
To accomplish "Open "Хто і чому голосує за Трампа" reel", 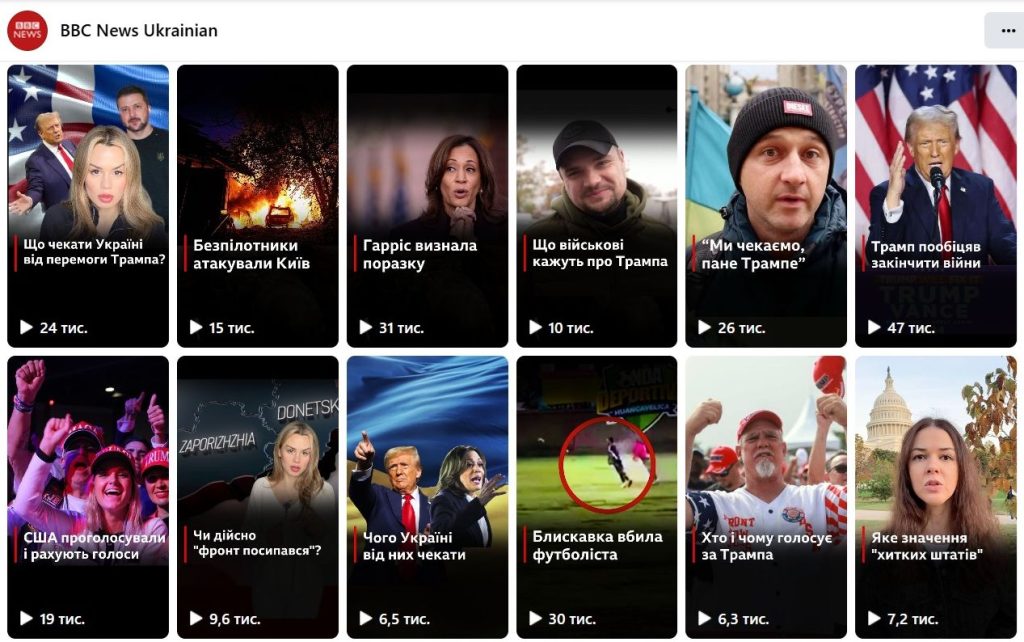I will pos(766,497).
